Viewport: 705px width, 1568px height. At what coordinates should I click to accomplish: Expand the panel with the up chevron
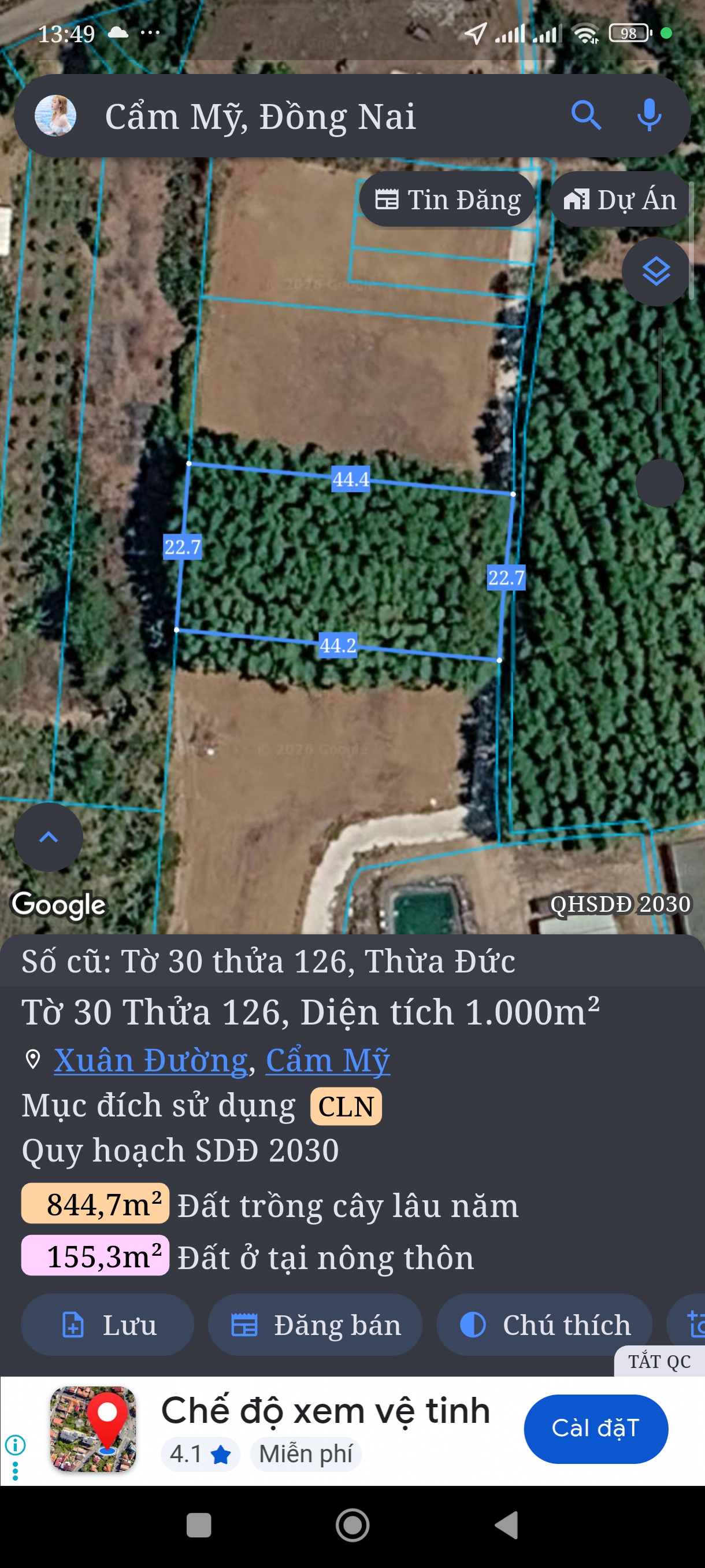[49, 837]
